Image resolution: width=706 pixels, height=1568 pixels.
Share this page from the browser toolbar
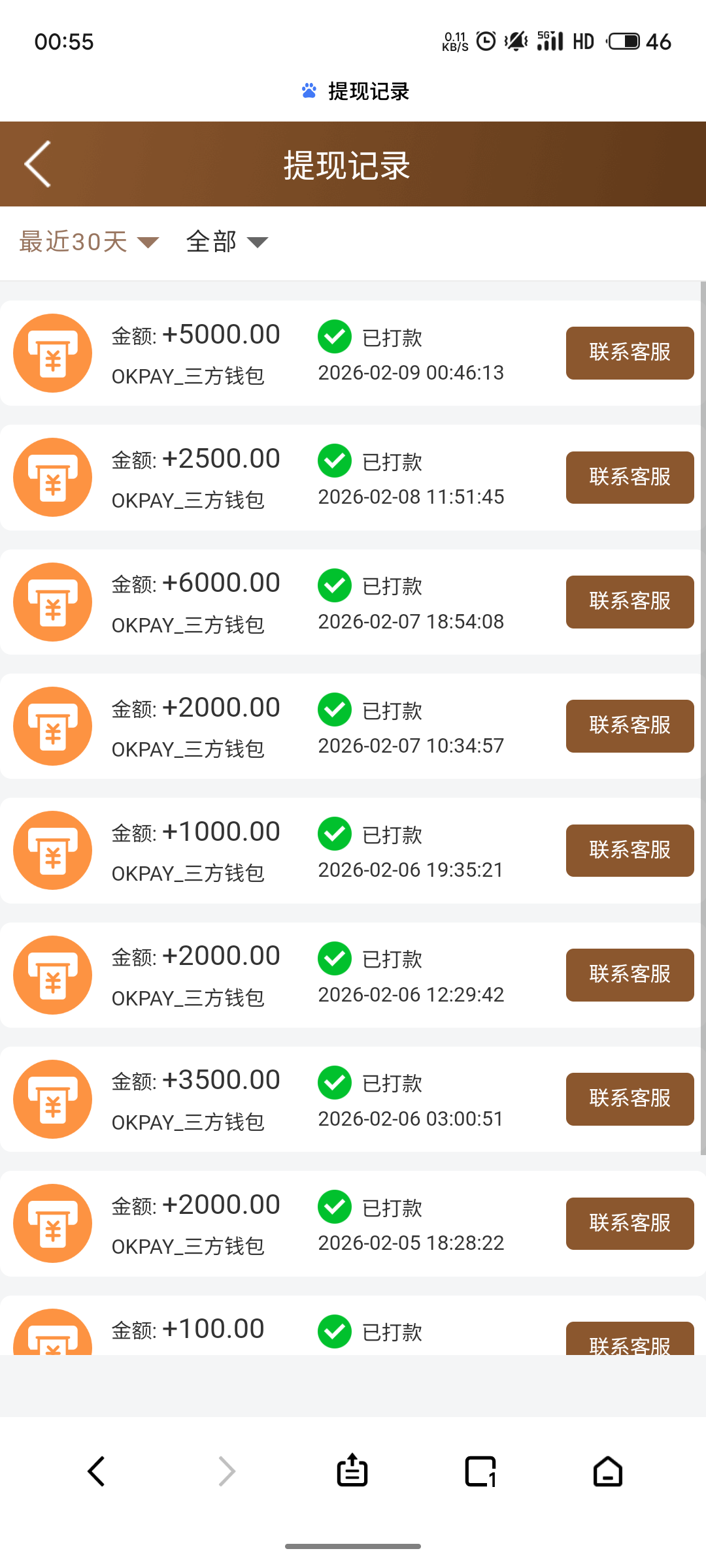point(352,1471)
